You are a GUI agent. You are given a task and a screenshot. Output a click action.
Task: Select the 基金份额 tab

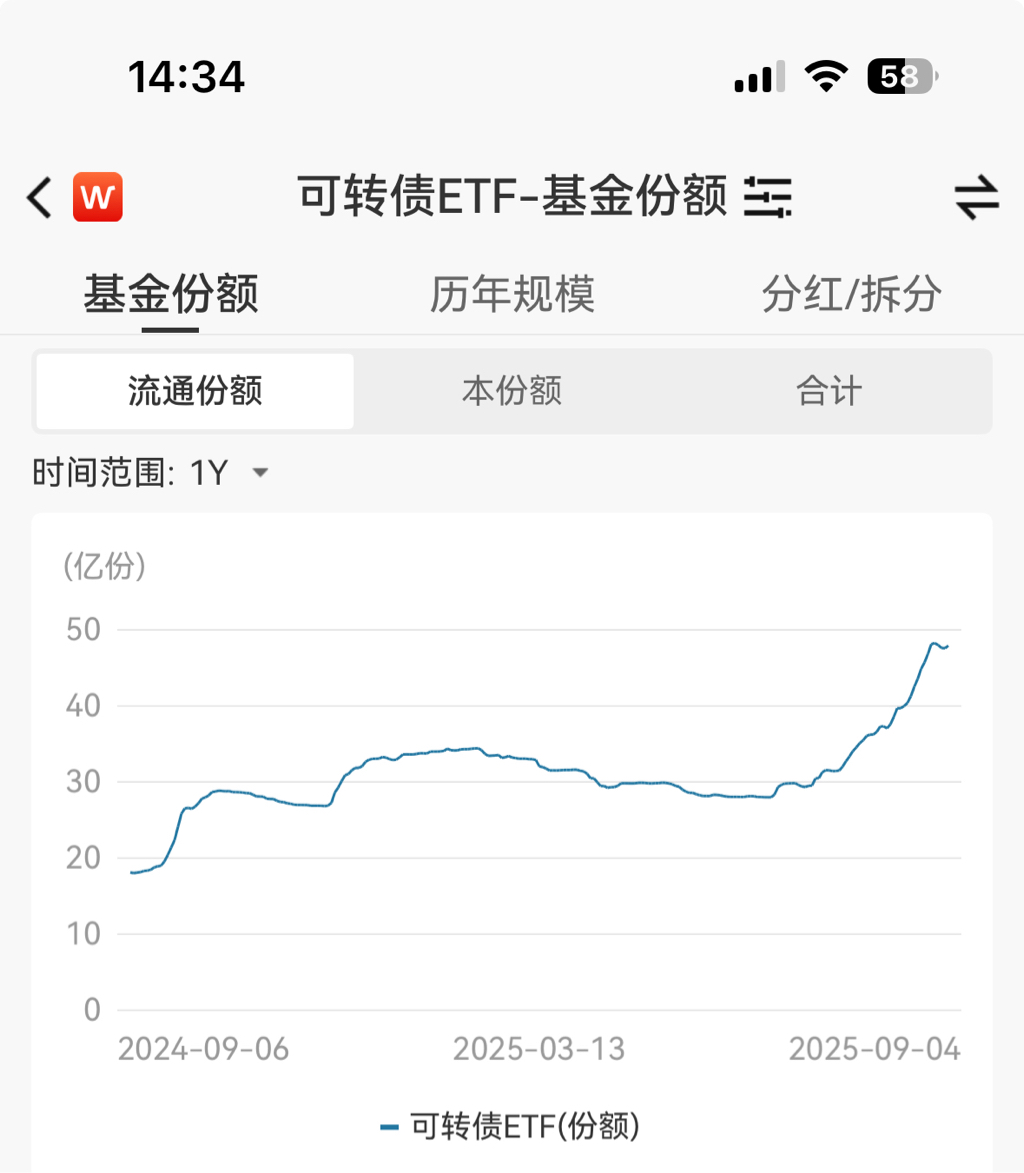coord(171,295)
